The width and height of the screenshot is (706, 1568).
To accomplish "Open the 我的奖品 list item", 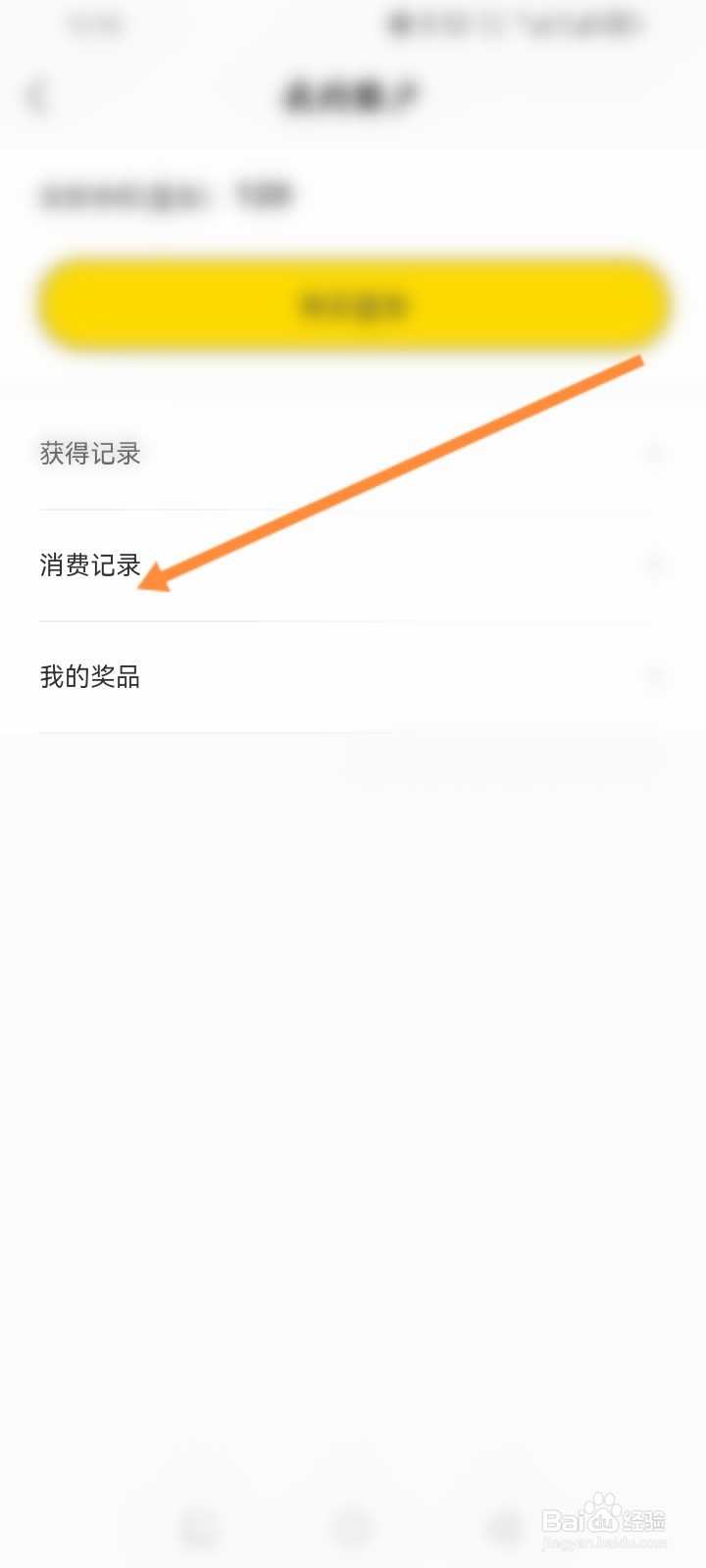I will (89, 675).
